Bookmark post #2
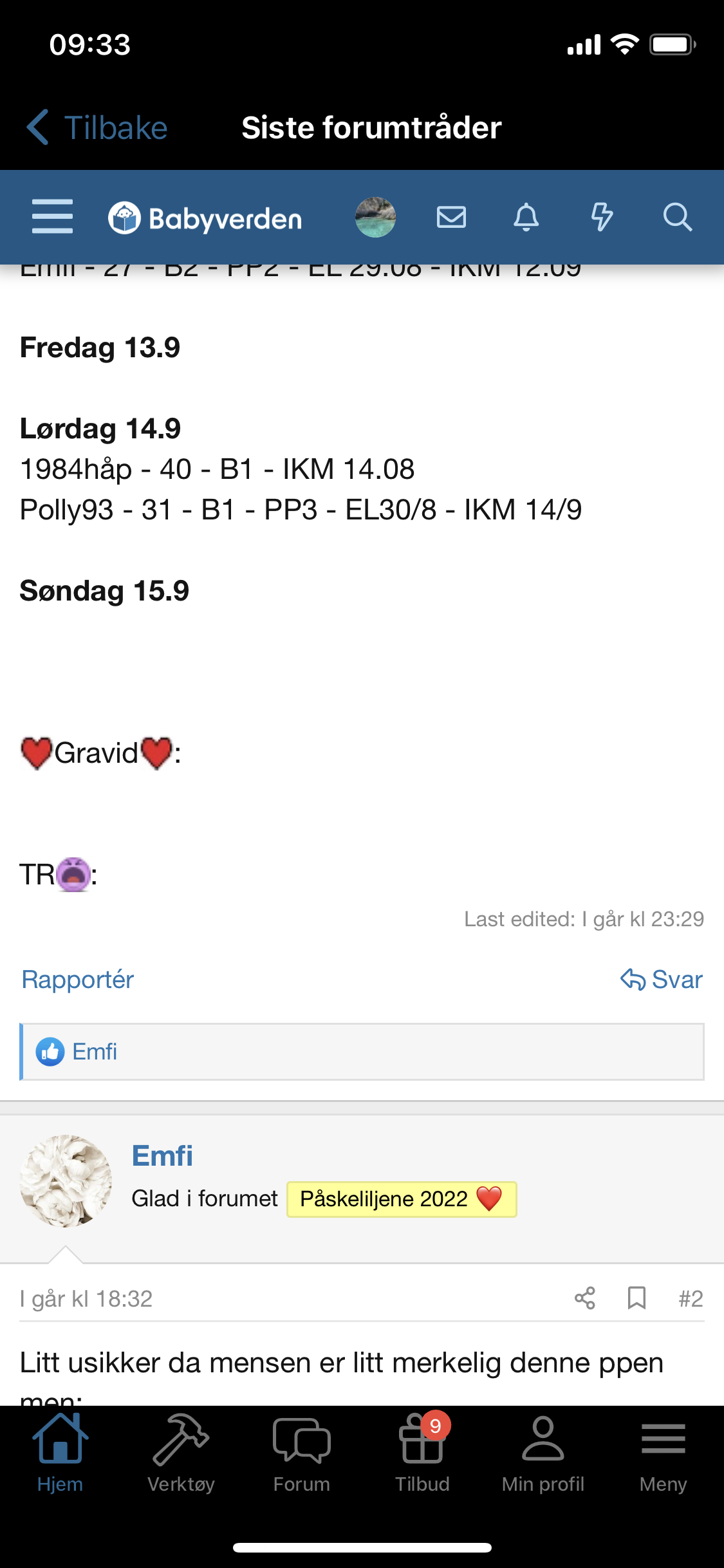The width and height of the screenshot is (724, 1568). tap(636, 1298)
